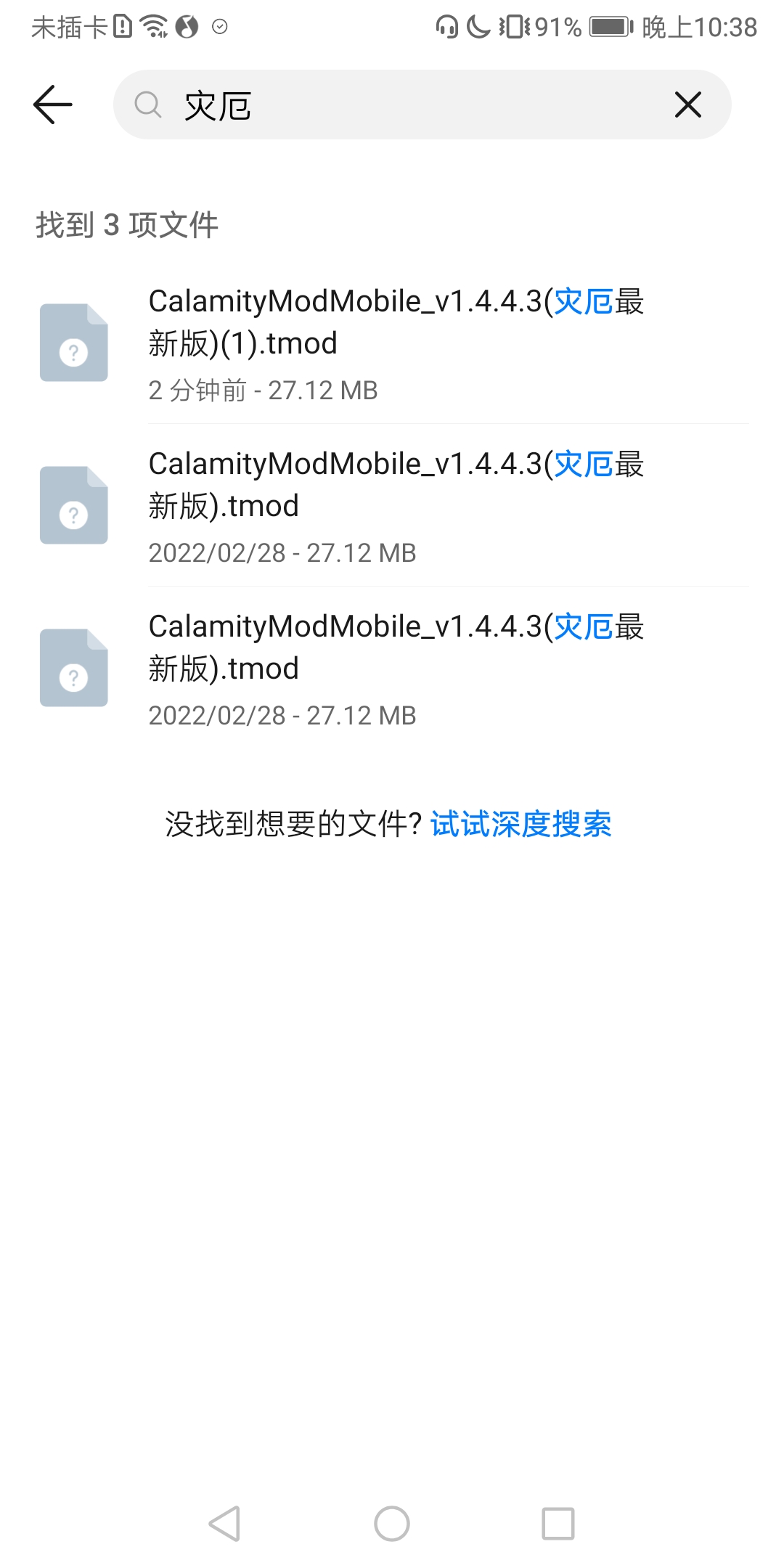Try deep search via 试试深度搜索 link
784x1568 pixels.
pos(520,824)
